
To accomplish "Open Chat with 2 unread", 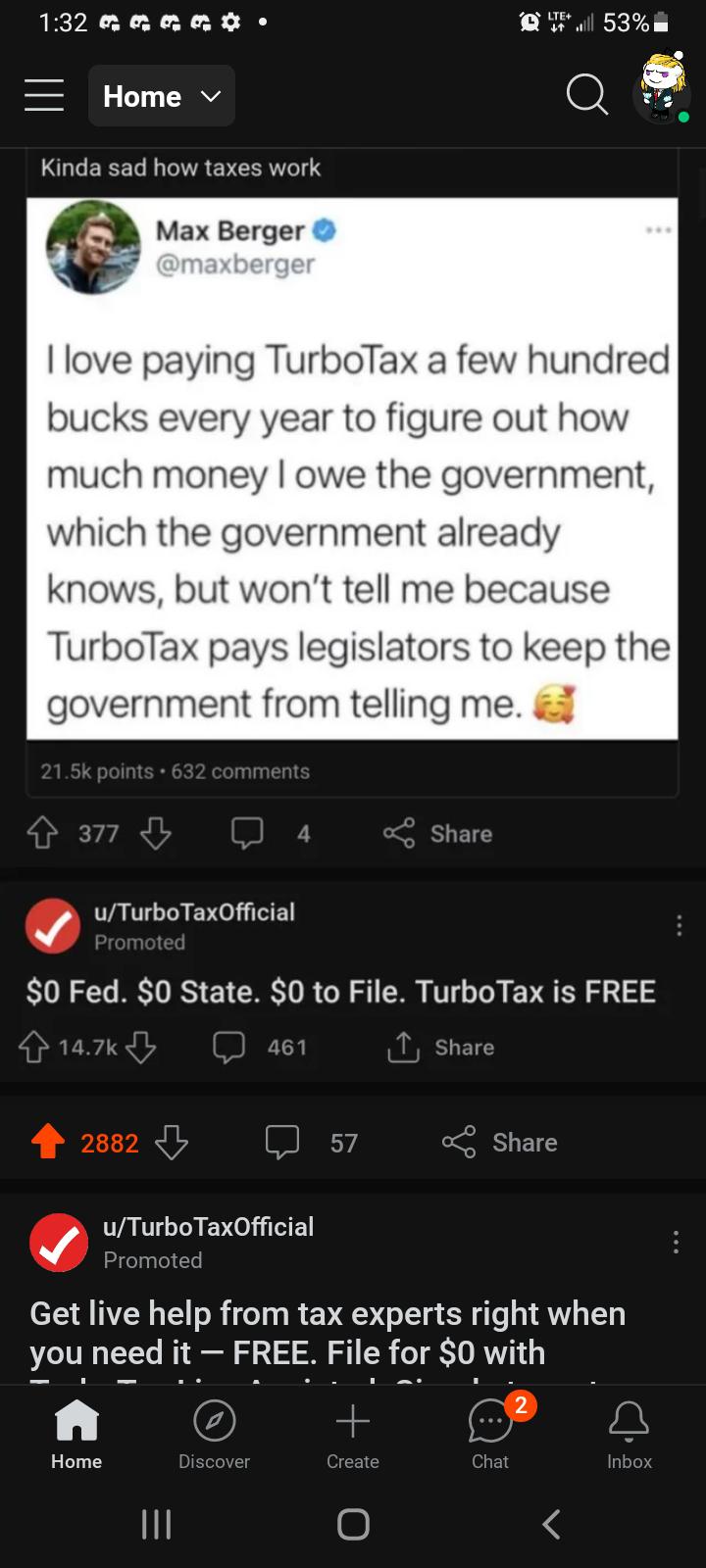I will point(490,1435).
